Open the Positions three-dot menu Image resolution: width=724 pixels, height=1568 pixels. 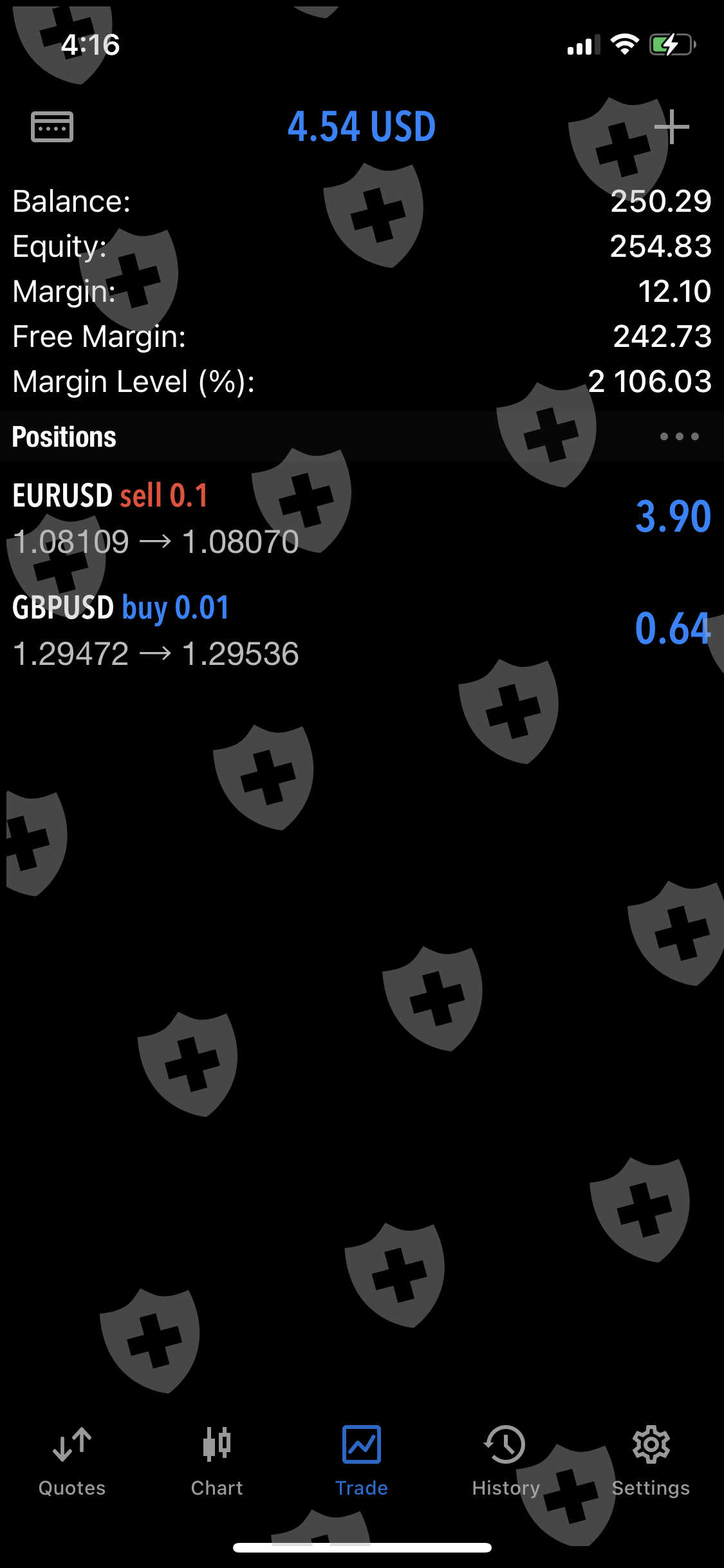[x=679, y=436]
